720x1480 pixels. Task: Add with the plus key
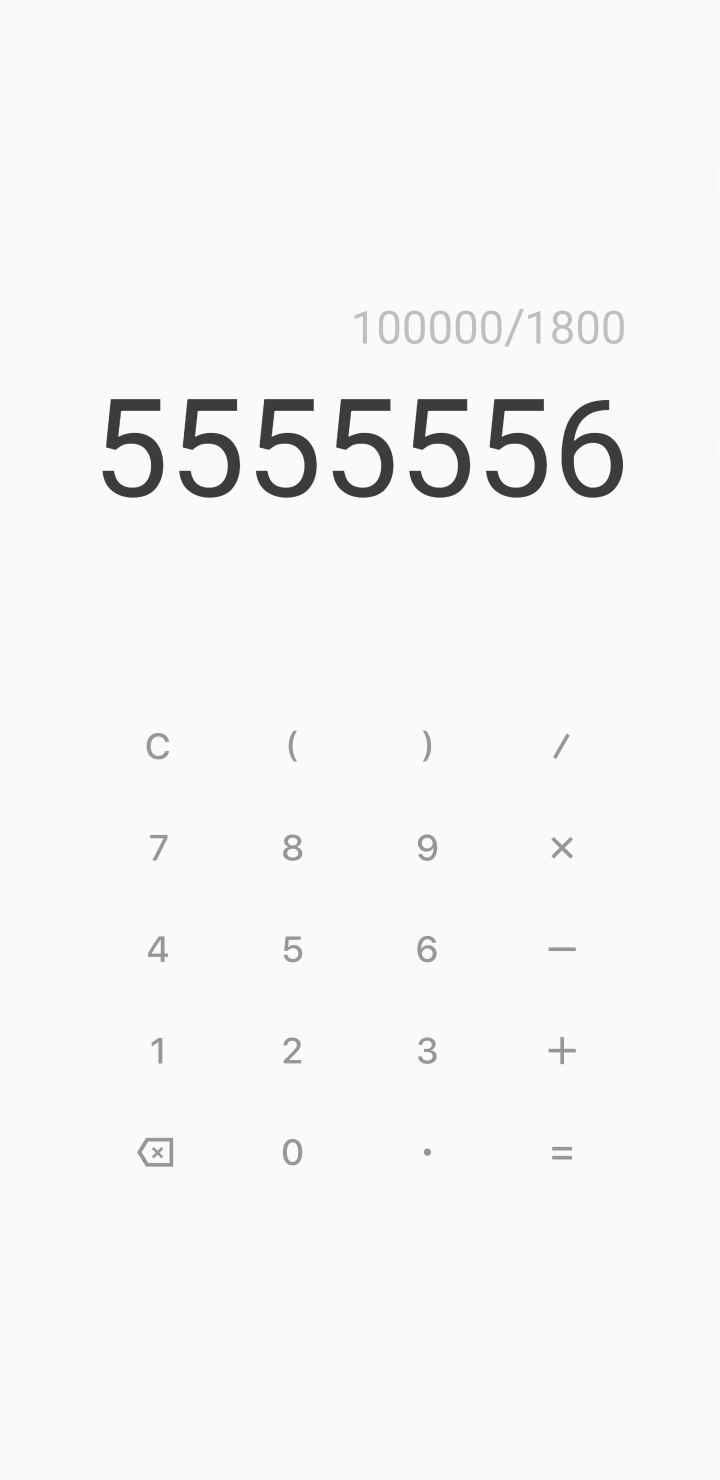(562, 1051)
